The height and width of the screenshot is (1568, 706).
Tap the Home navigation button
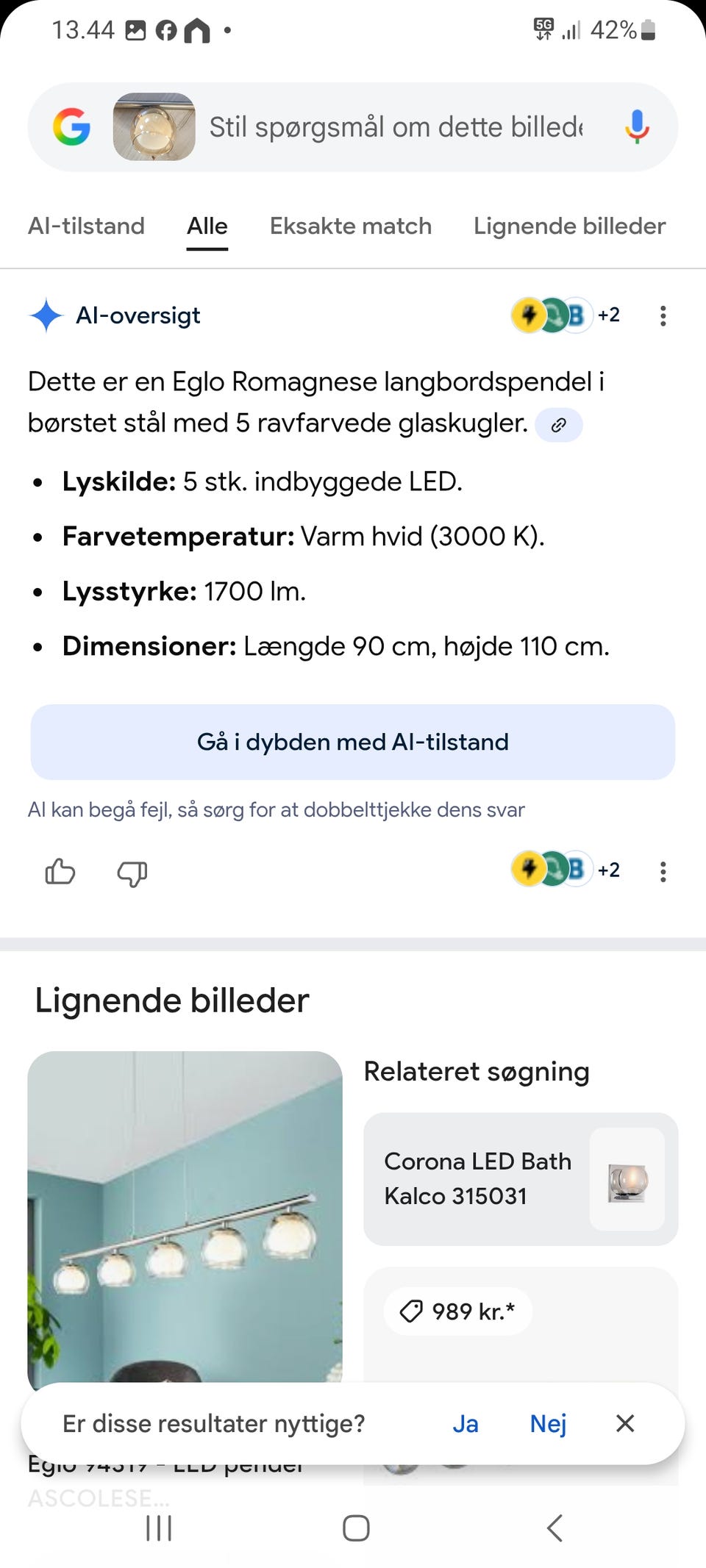pos(356,1528)
